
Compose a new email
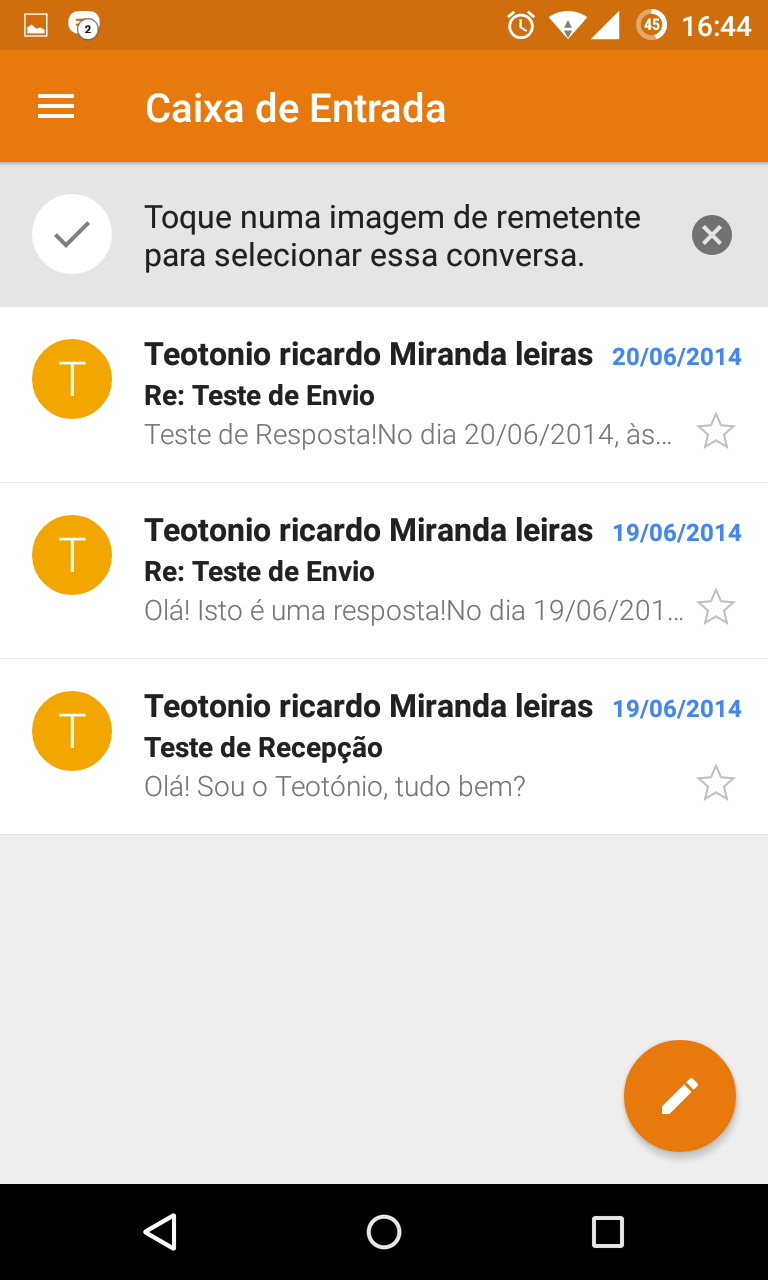[x=680, y=1096]
